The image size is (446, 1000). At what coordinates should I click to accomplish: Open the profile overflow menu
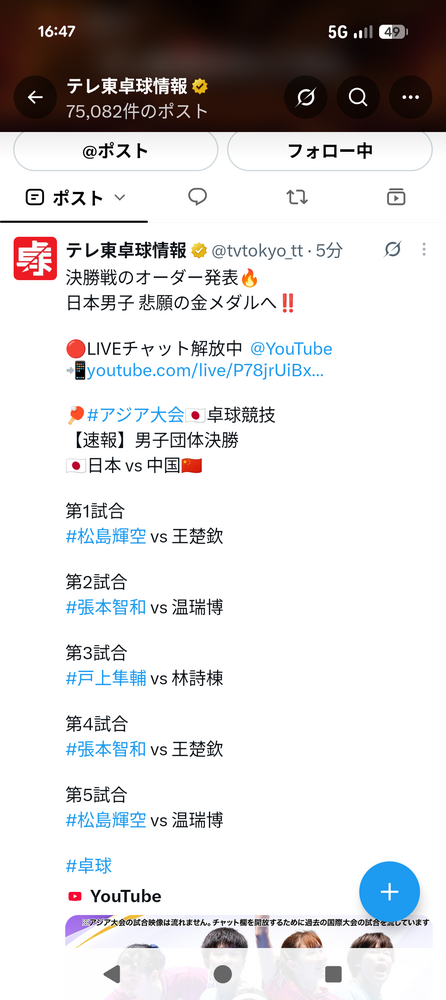[x=410, y=97]
